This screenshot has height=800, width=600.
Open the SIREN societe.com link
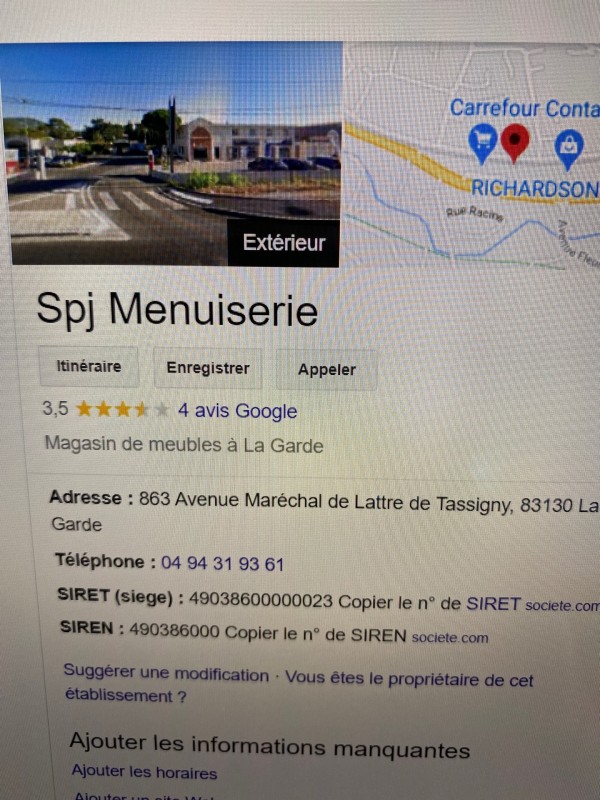(x=450, y=637)
